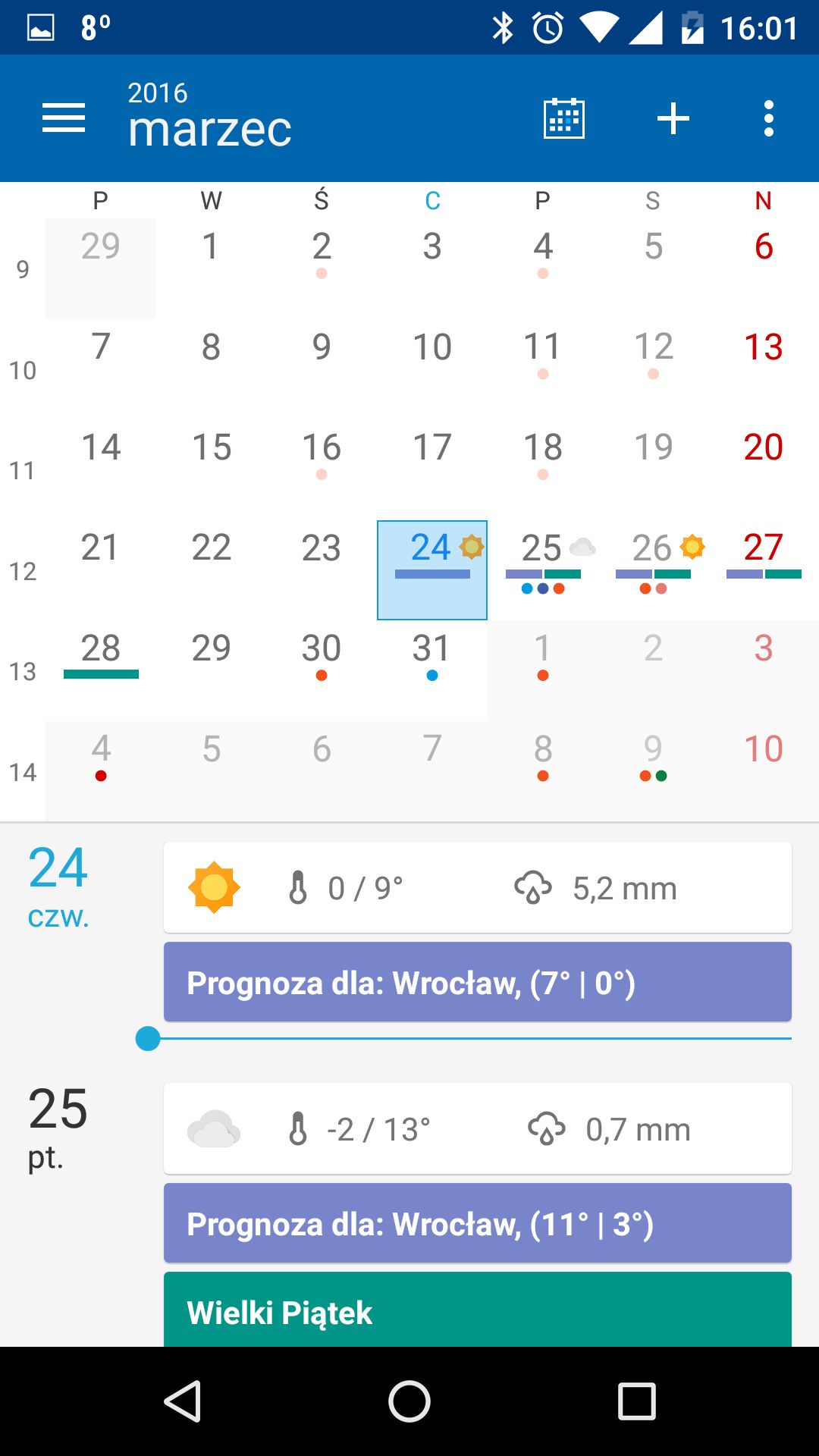819x1456 pixels.
Task: Select April 9 in the calendar grid
Action: pyautogui.click(x=654, y=770)
